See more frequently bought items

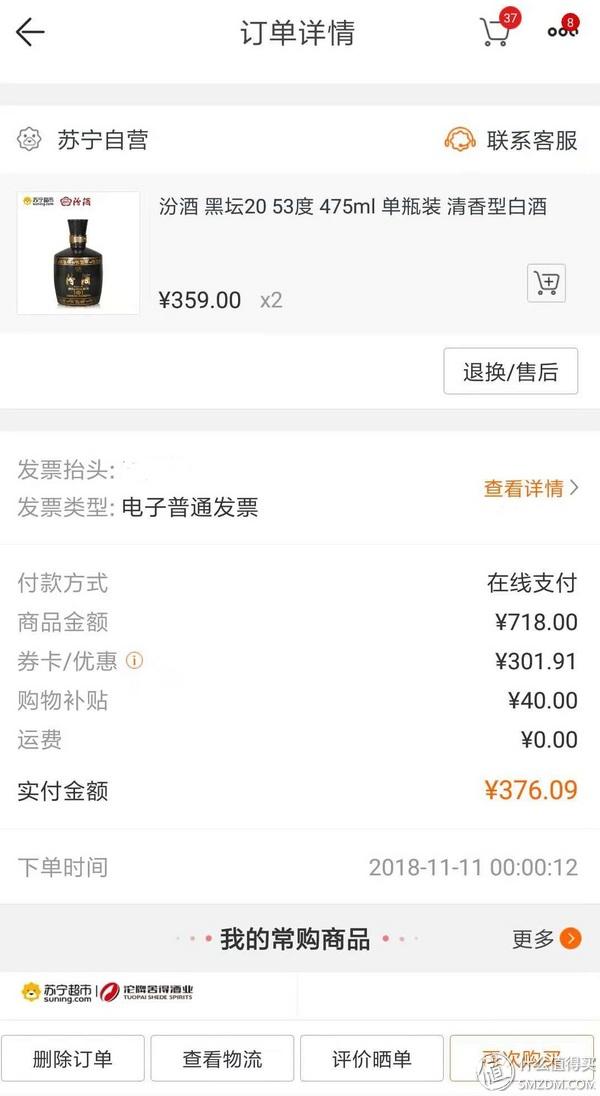(x=545, y=939)
